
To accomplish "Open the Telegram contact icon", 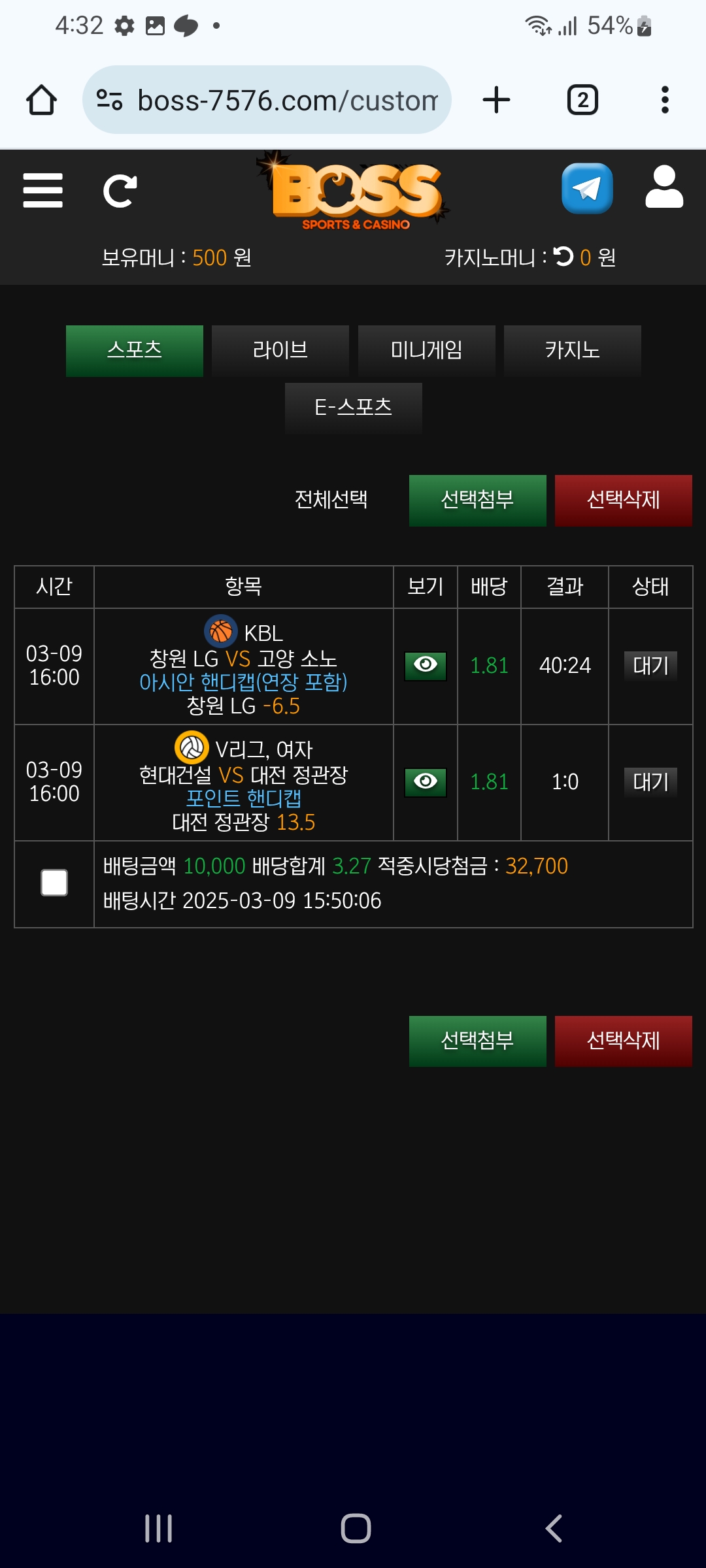I will [x=587, y=189].
